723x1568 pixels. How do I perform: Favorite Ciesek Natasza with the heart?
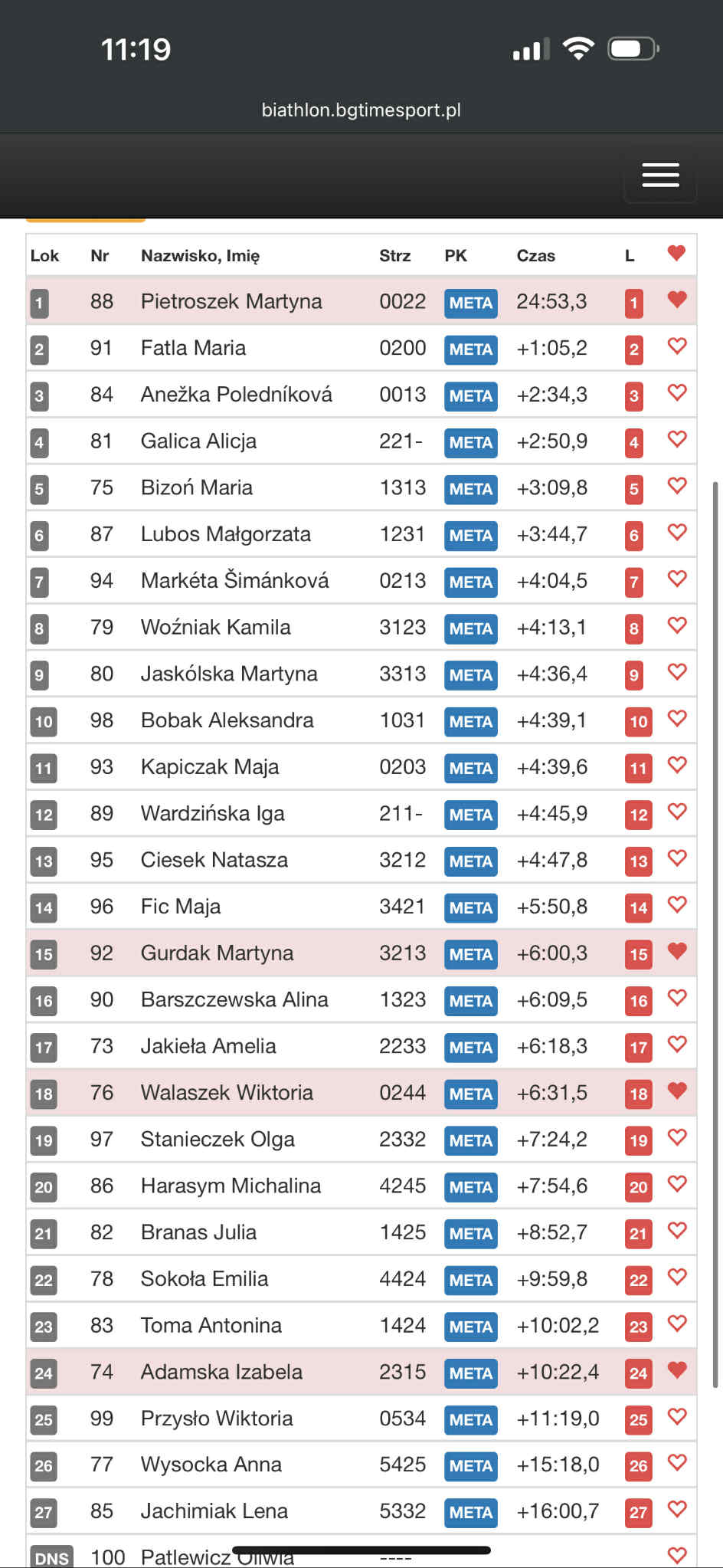[677, 858]
